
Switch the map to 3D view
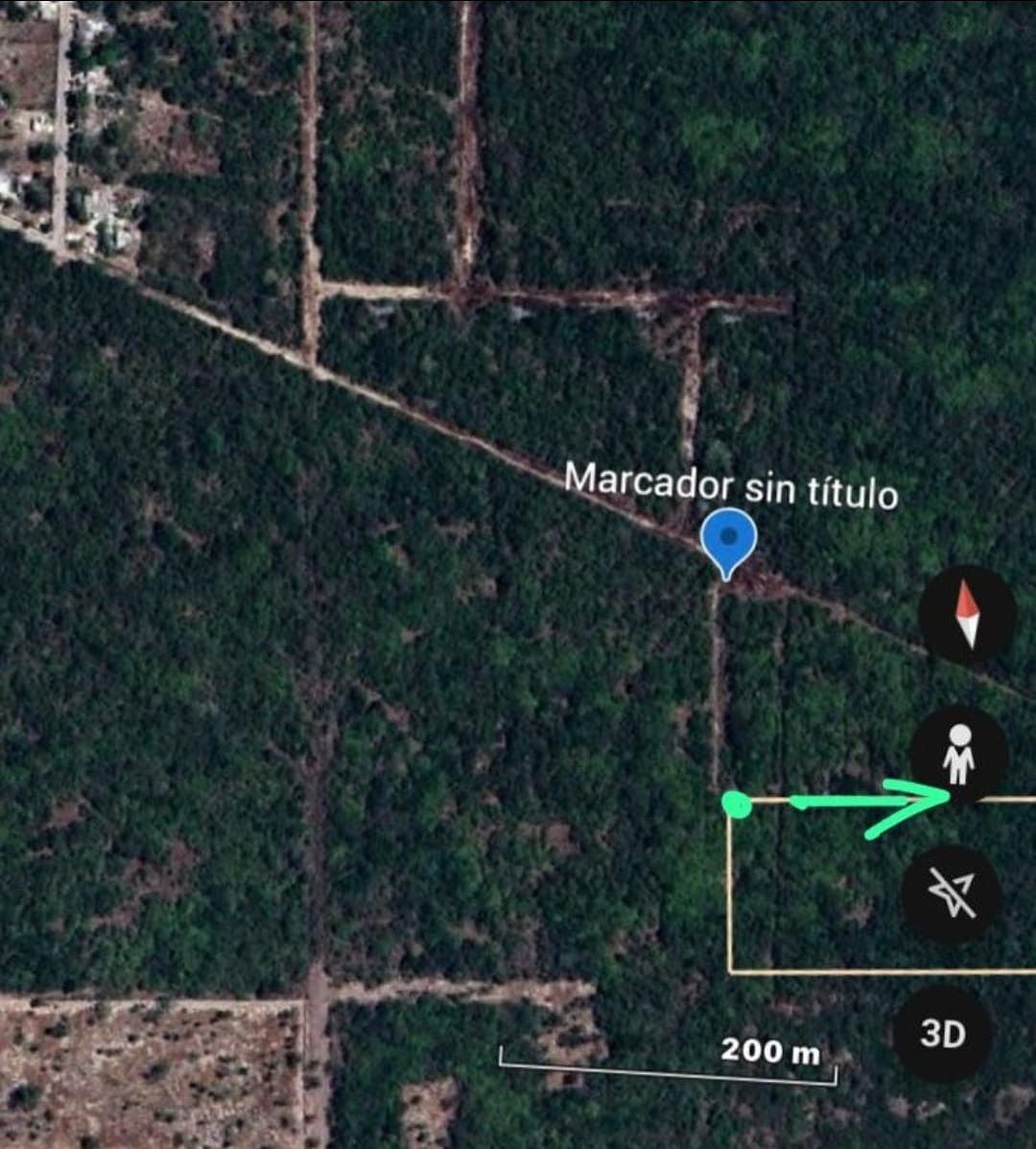pos(942,1033)
